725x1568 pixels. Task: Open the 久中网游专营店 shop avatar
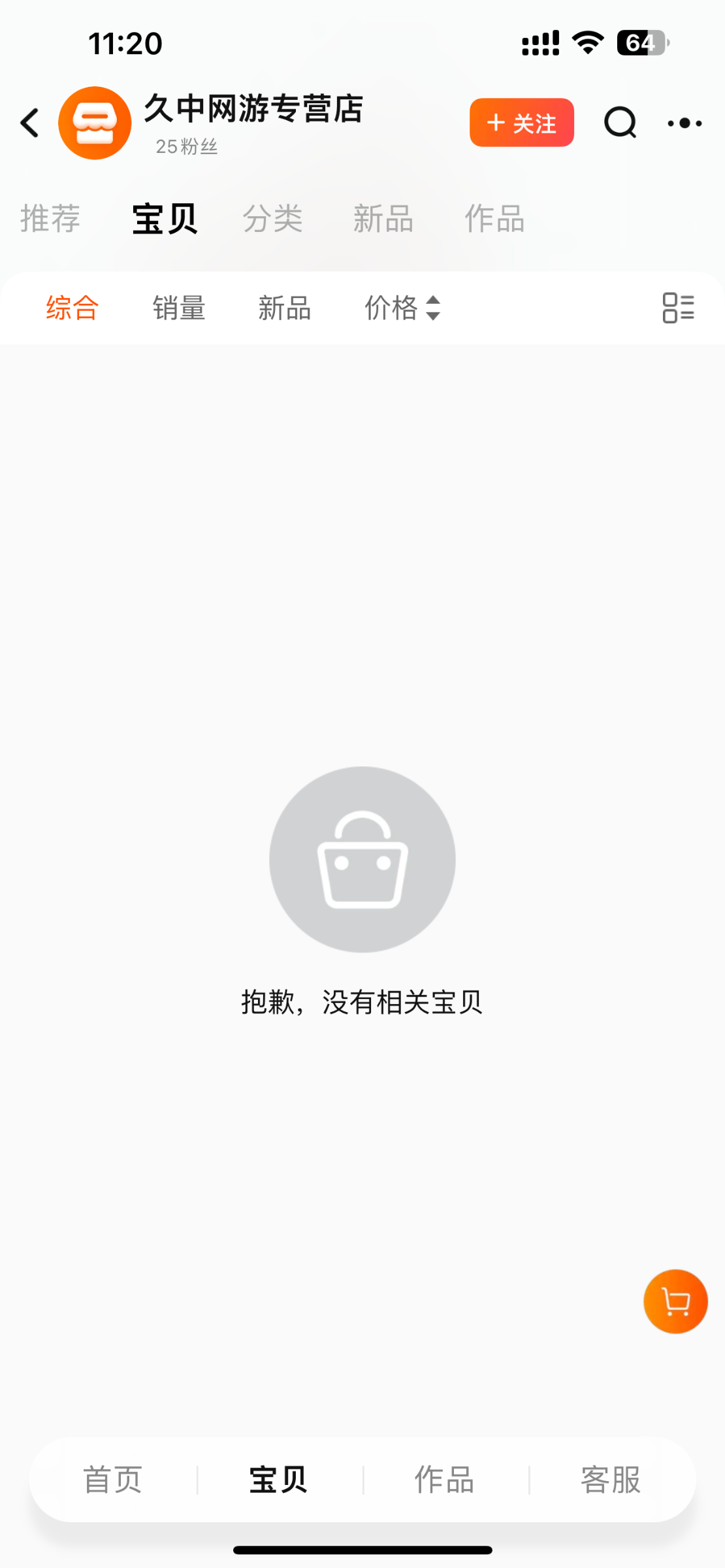point(95,123)
